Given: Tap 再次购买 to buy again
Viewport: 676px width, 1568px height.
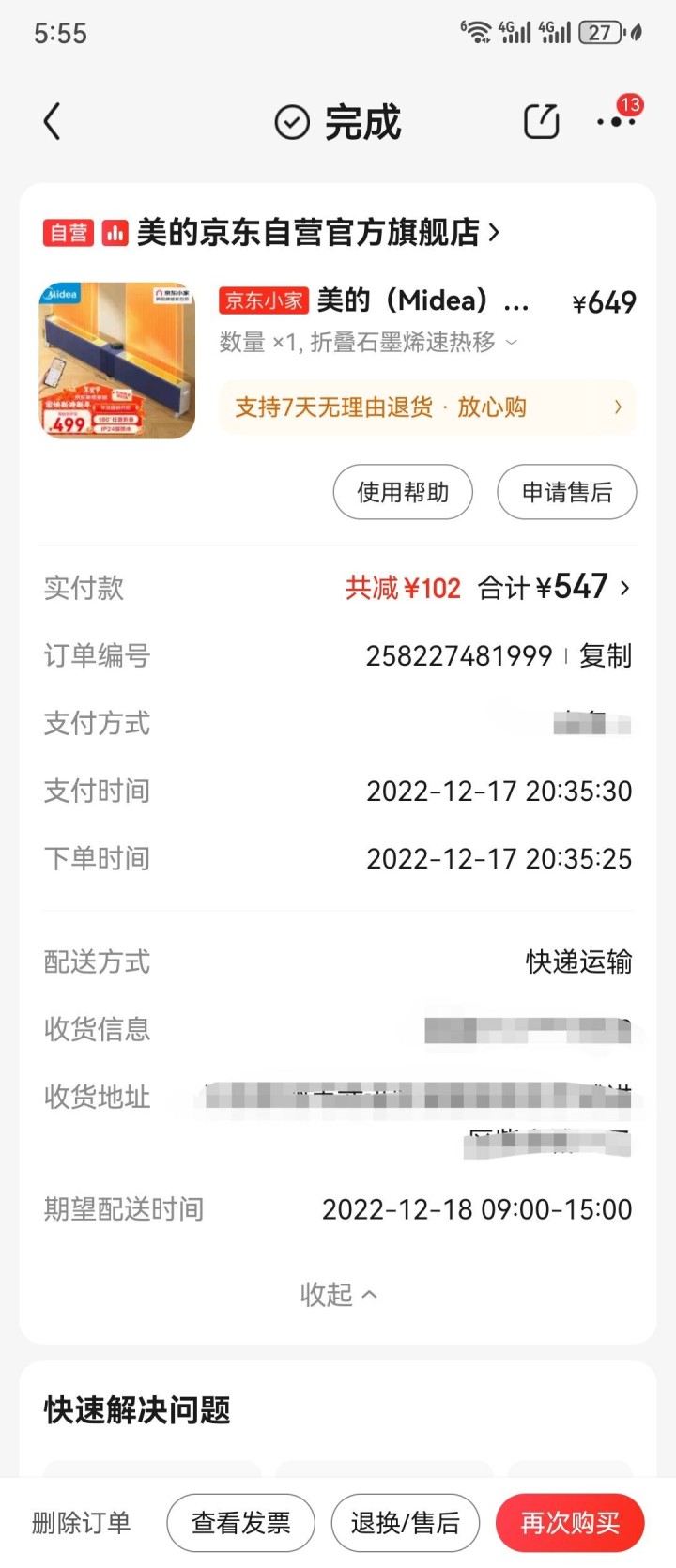Looking at the screenshot, I should 570,1522.
